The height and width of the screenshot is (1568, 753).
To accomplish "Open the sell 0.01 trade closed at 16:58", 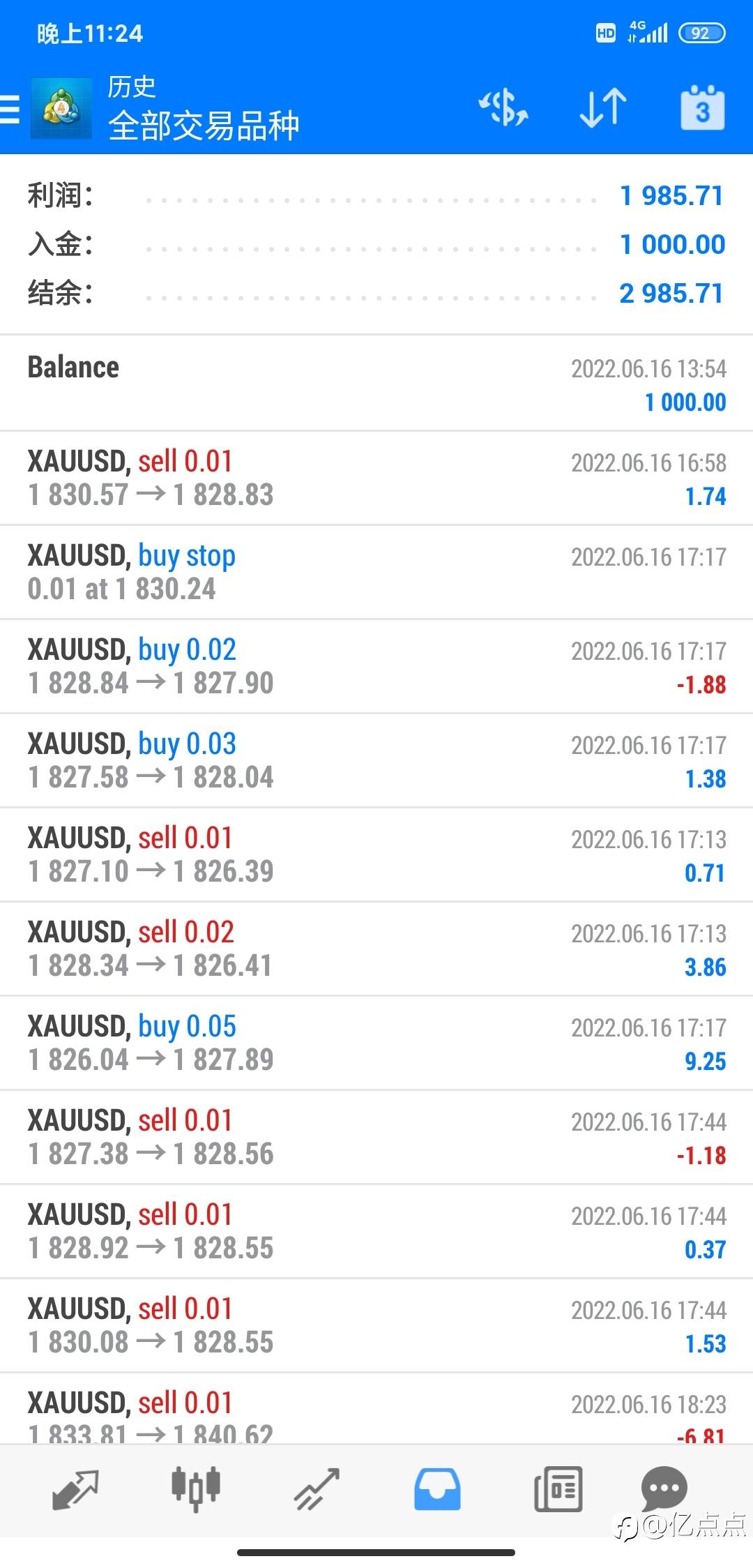I will coord(376,478).
